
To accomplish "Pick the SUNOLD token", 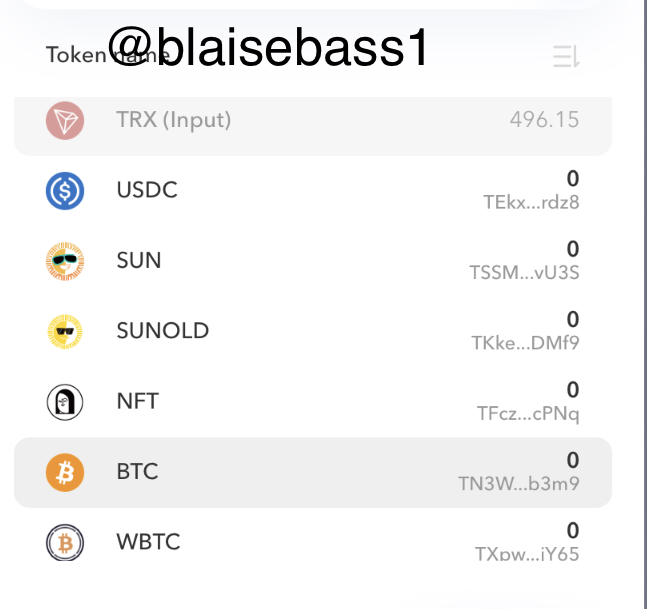I will (312, 331).
